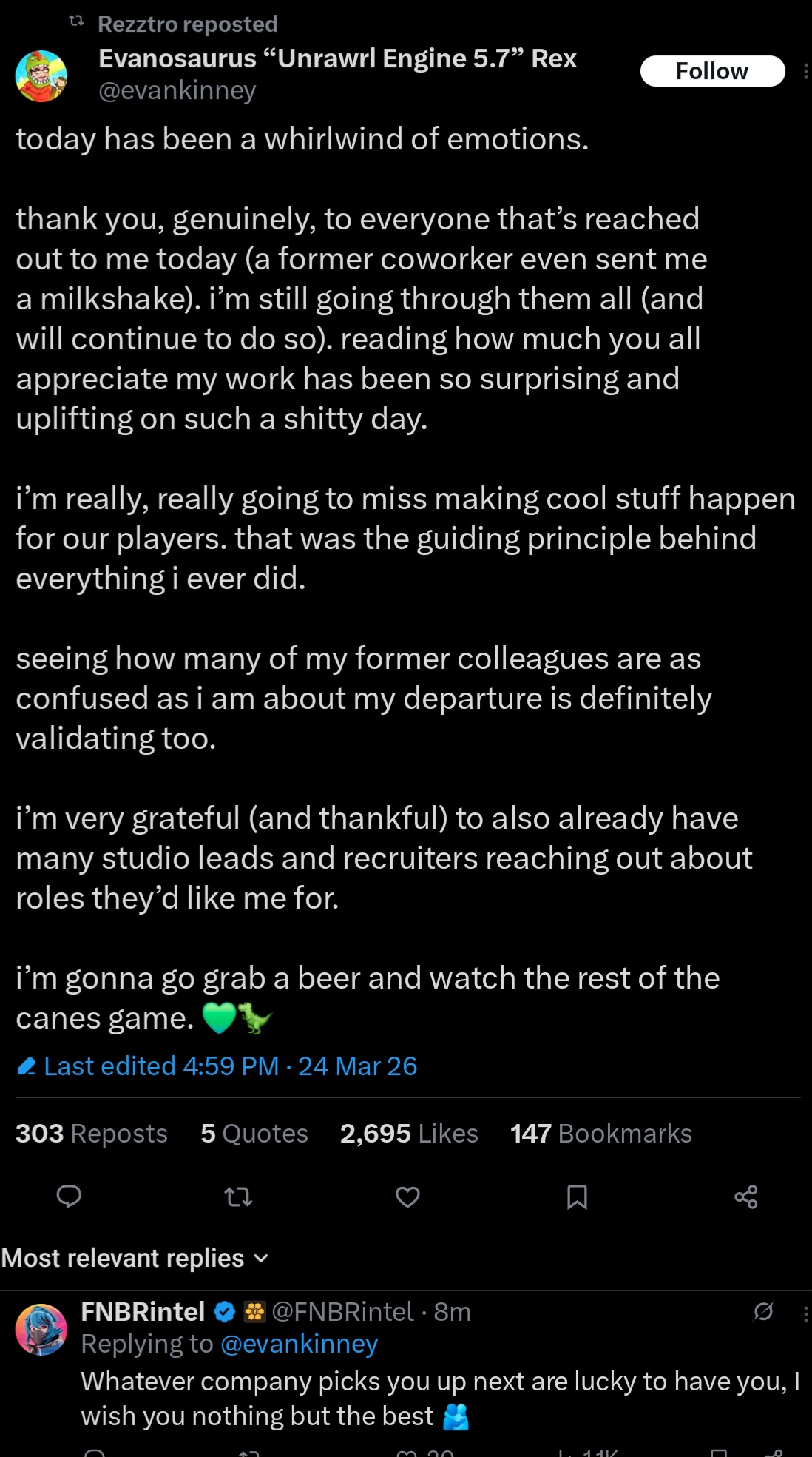Image resolution: width=812 pixels, height=1457 pixels.
Task: Share the main post by evankinney
Action: [745, 1197]
